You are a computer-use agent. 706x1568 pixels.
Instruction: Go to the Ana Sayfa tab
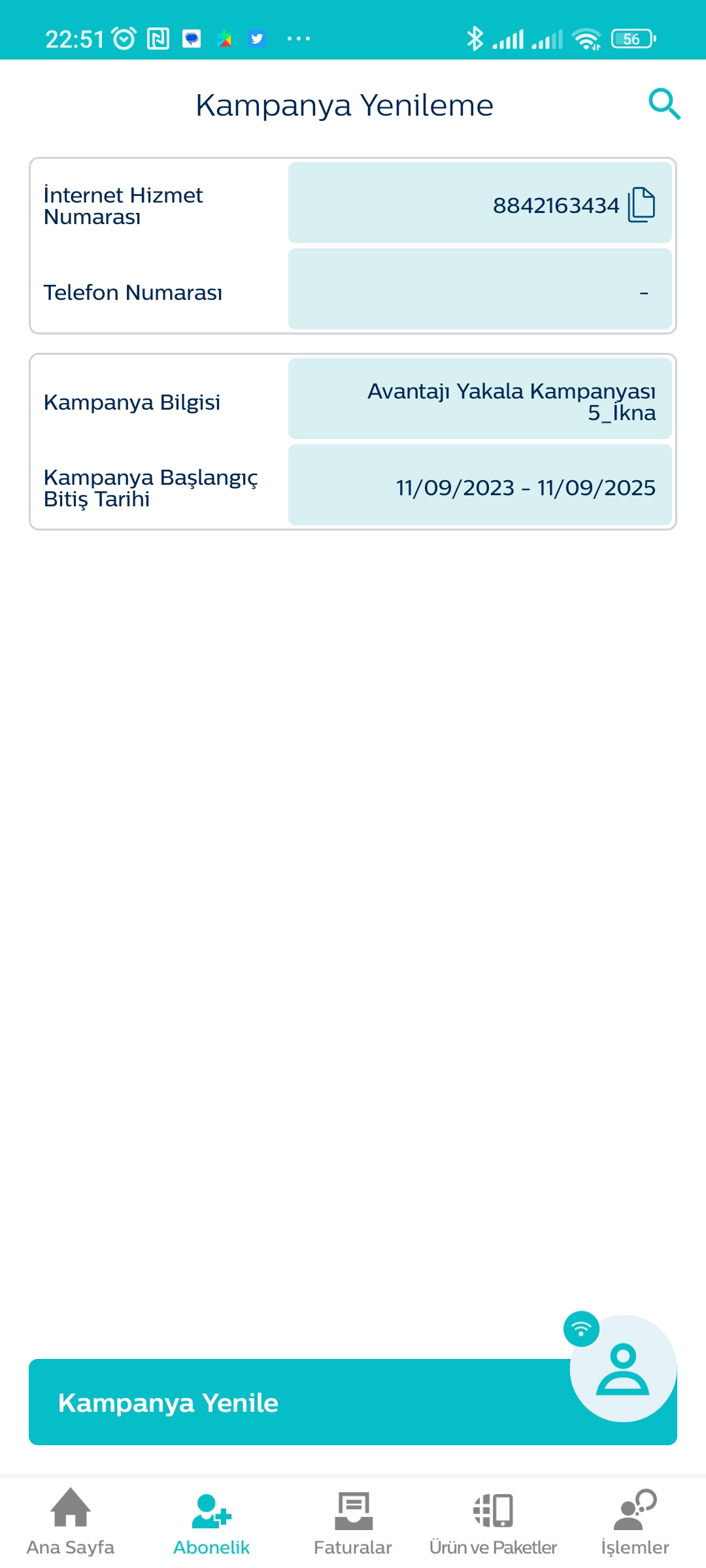pyautogui.click(x=71, y=1522)
